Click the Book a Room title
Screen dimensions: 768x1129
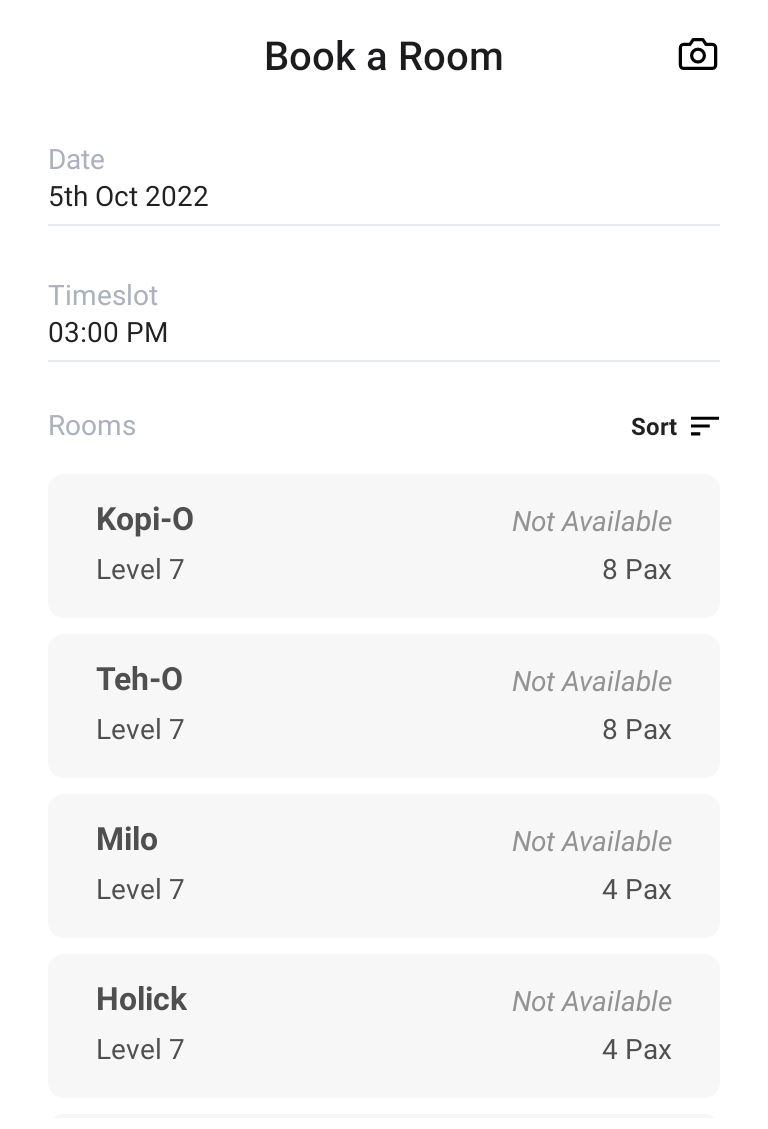click(x=384, y=56)
